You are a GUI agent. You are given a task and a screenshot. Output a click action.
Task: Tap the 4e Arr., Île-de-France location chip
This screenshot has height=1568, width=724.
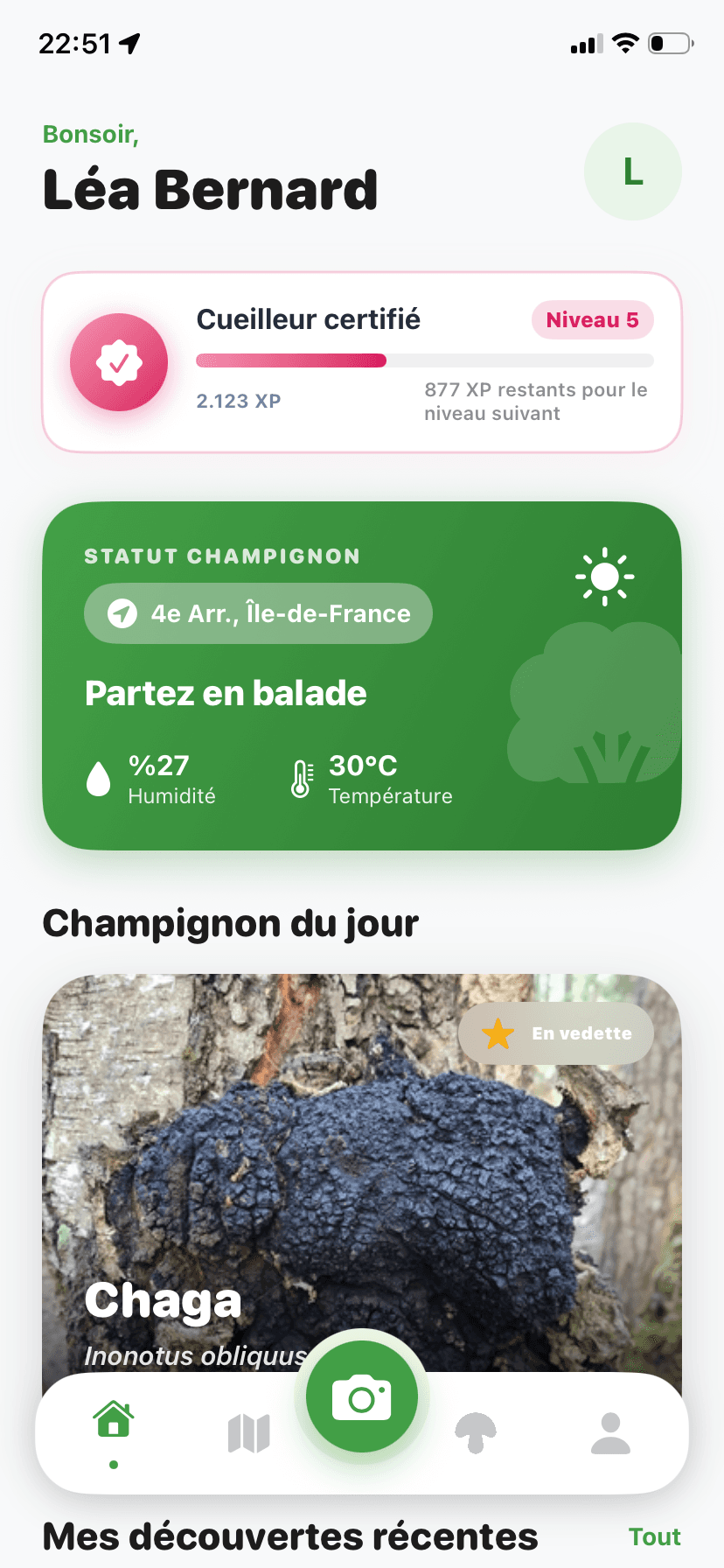pyautogui.click(x=258, y=613)
